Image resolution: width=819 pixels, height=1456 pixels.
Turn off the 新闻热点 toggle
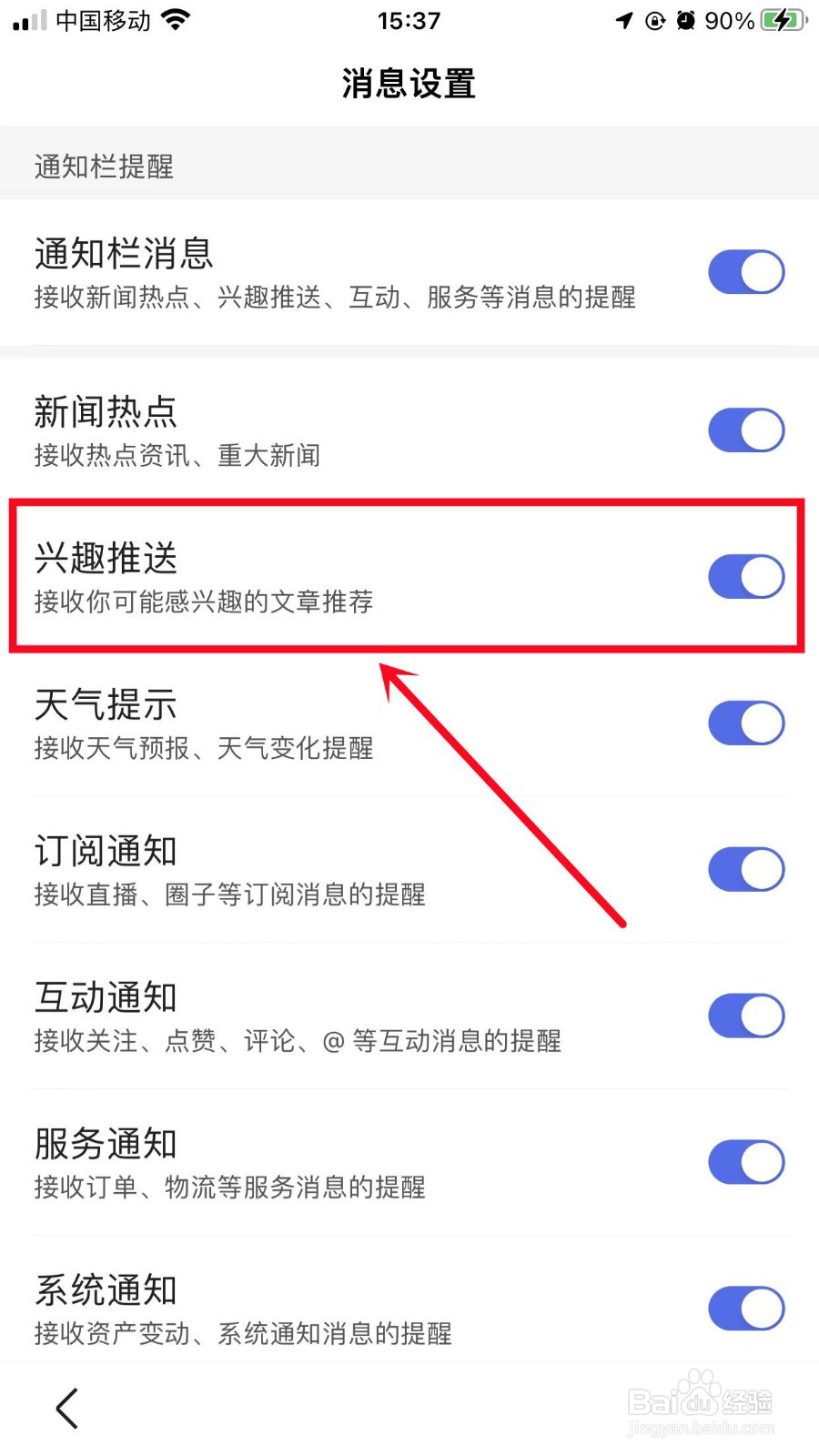click(x=746, y=430)
